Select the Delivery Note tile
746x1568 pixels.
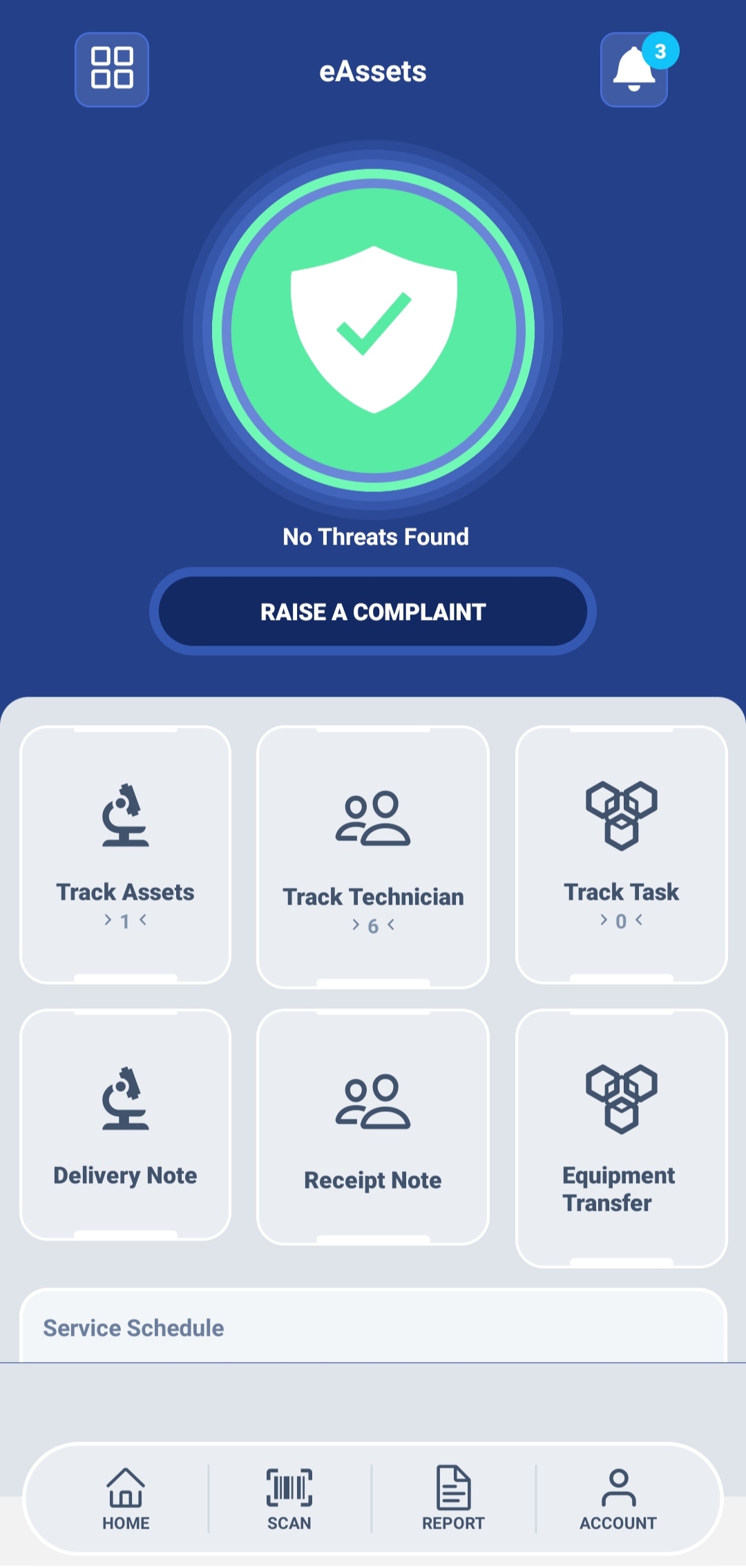click(125, 1123)
